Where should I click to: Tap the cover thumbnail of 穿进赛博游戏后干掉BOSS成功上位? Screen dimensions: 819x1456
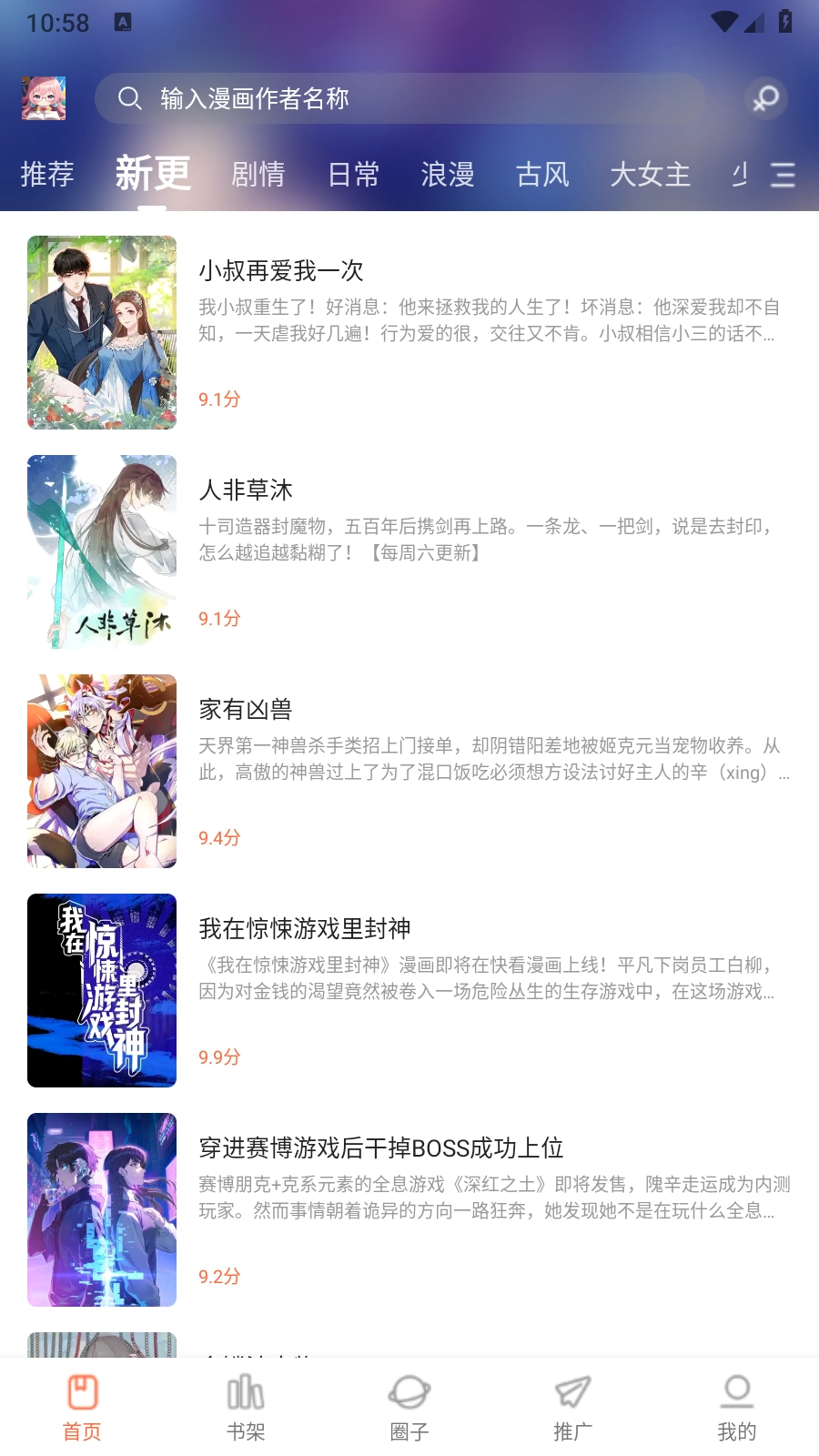click(x=101, y=1210)
